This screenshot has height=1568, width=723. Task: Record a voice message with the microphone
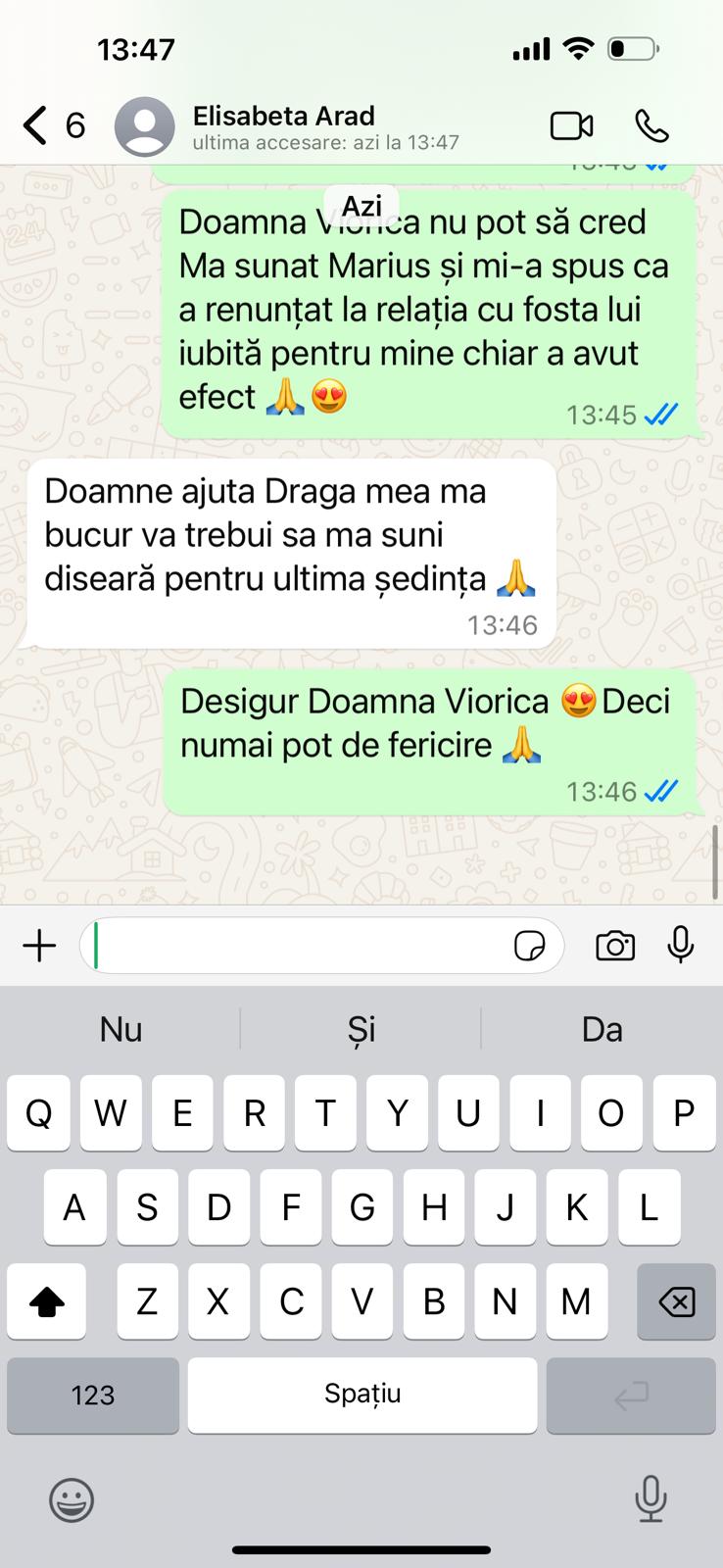tap(680, 946)
